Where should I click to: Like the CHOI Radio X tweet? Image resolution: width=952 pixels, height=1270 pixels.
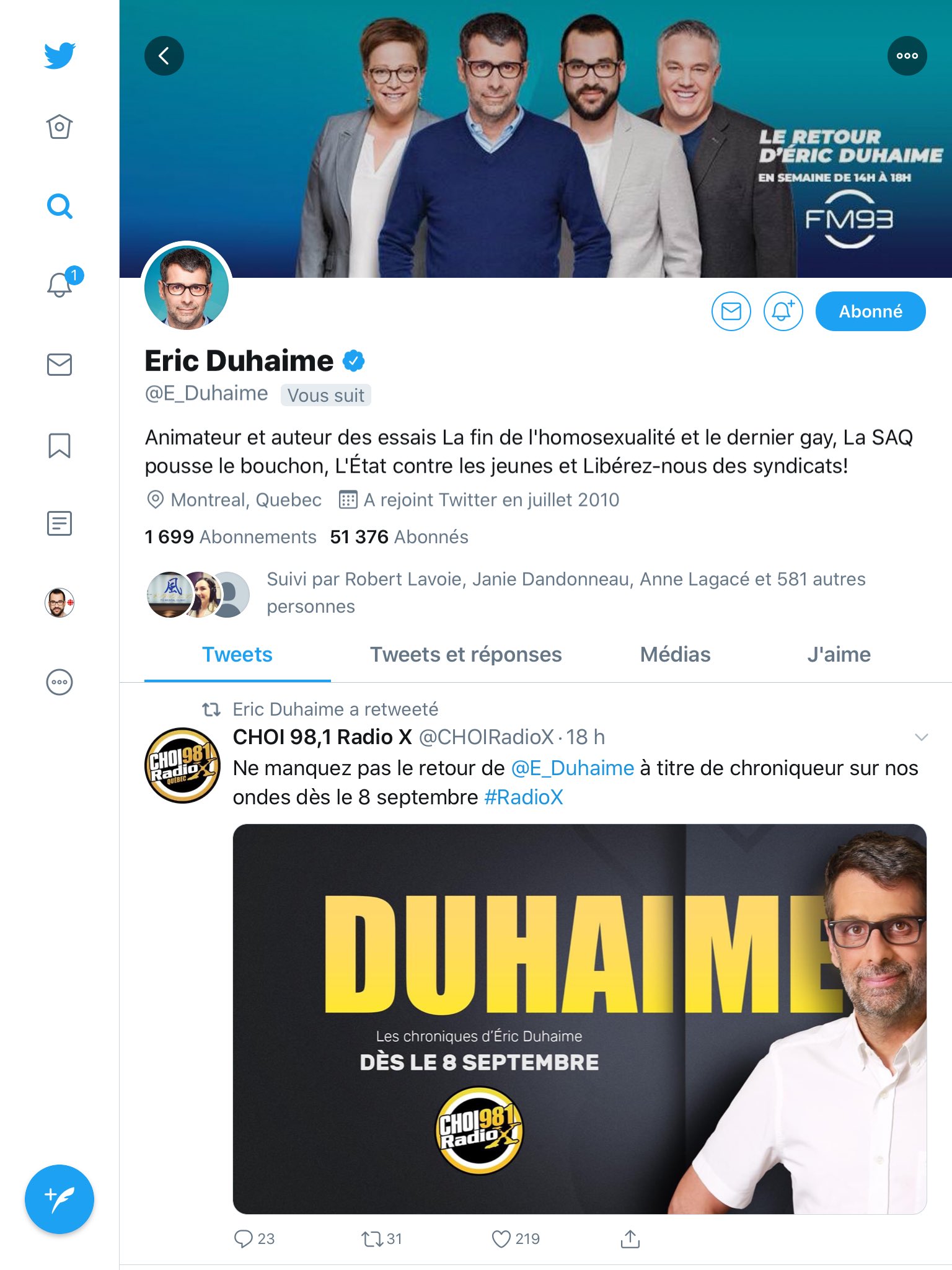[501, 1239]
